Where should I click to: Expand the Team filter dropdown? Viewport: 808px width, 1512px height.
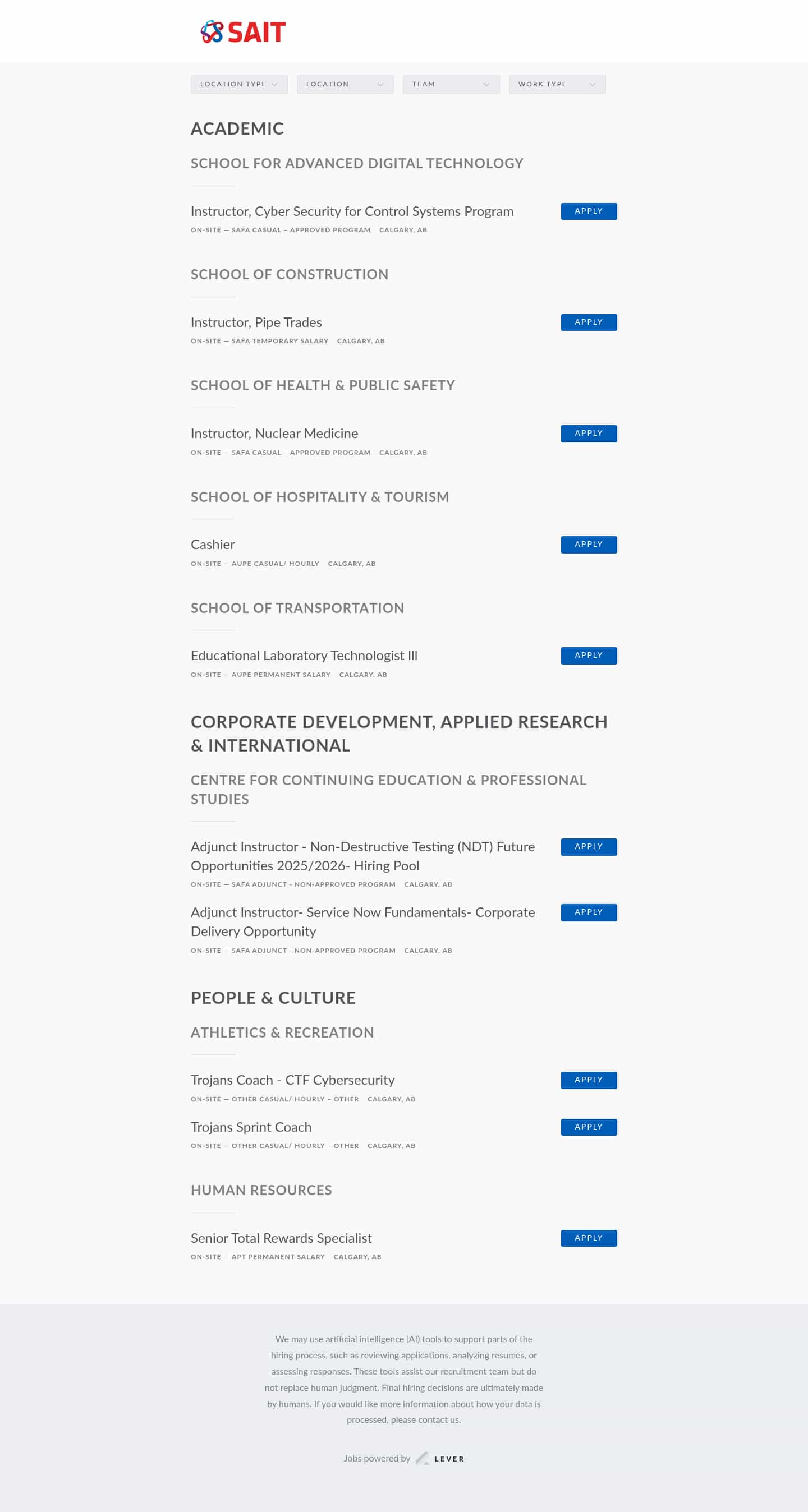pos(451,84)
